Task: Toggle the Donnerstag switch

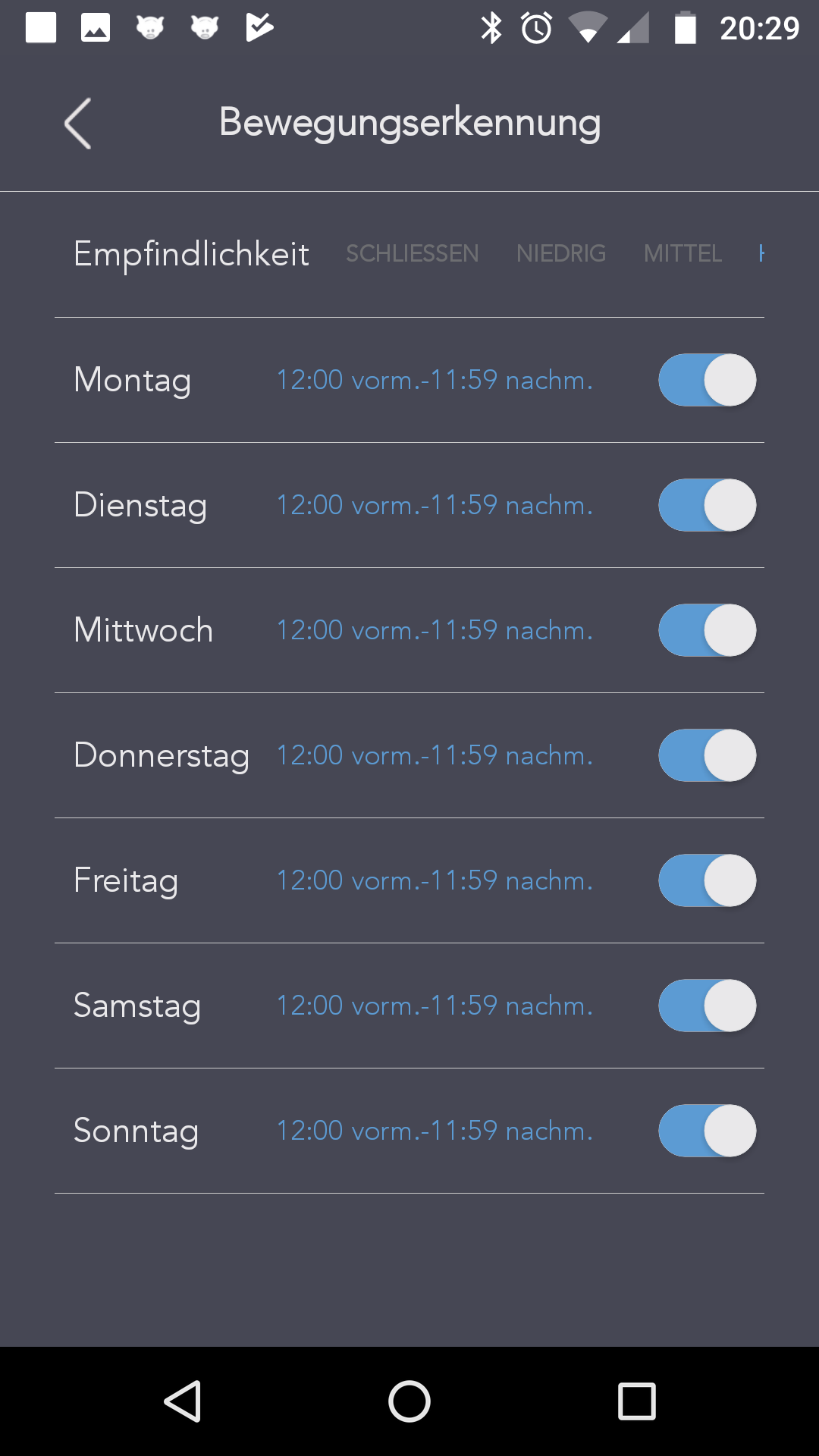Action: click(707, 755)
